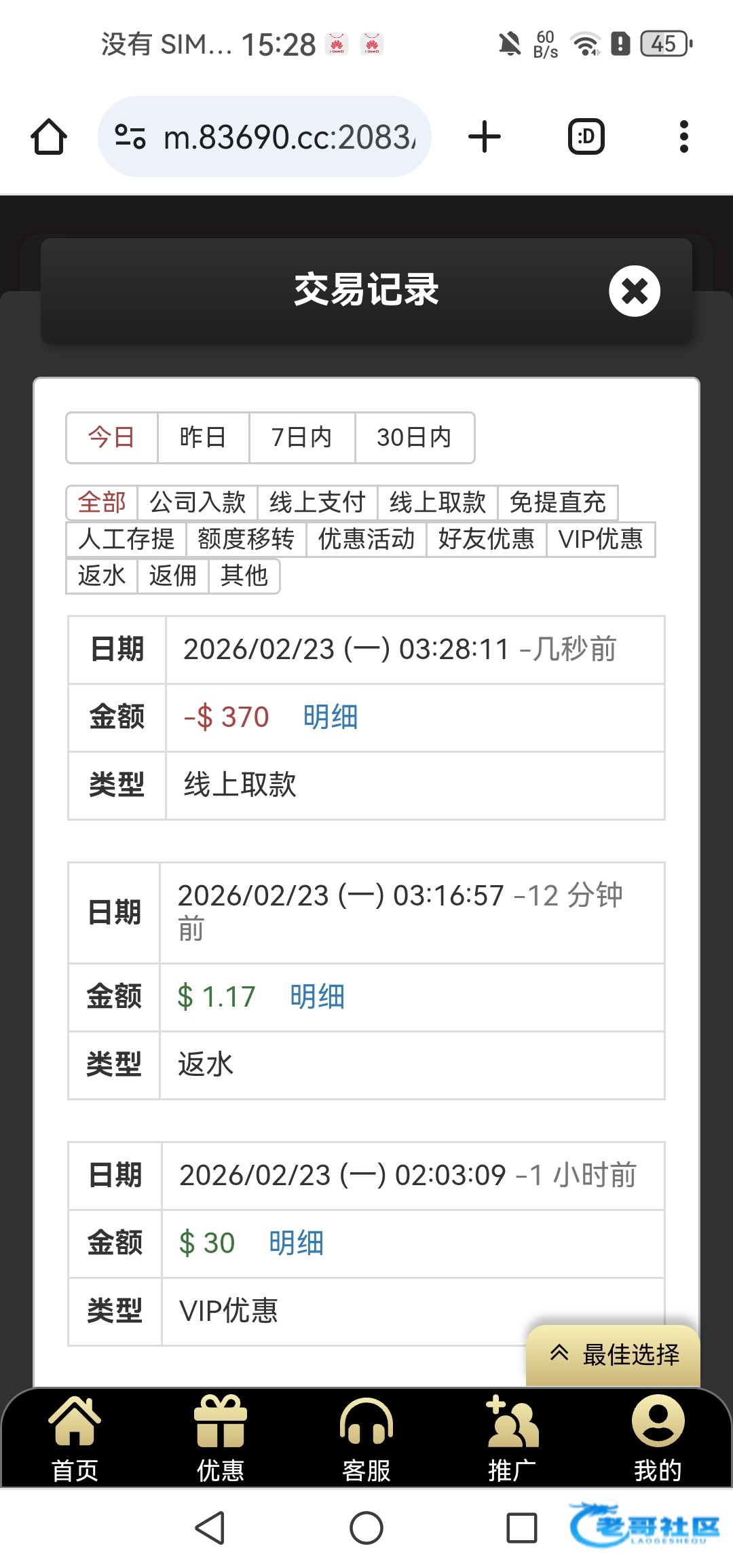Open the browser overflow menu
Image resolution: width=733 pixels, height=1568 pixels.
[x=683, y=137]
